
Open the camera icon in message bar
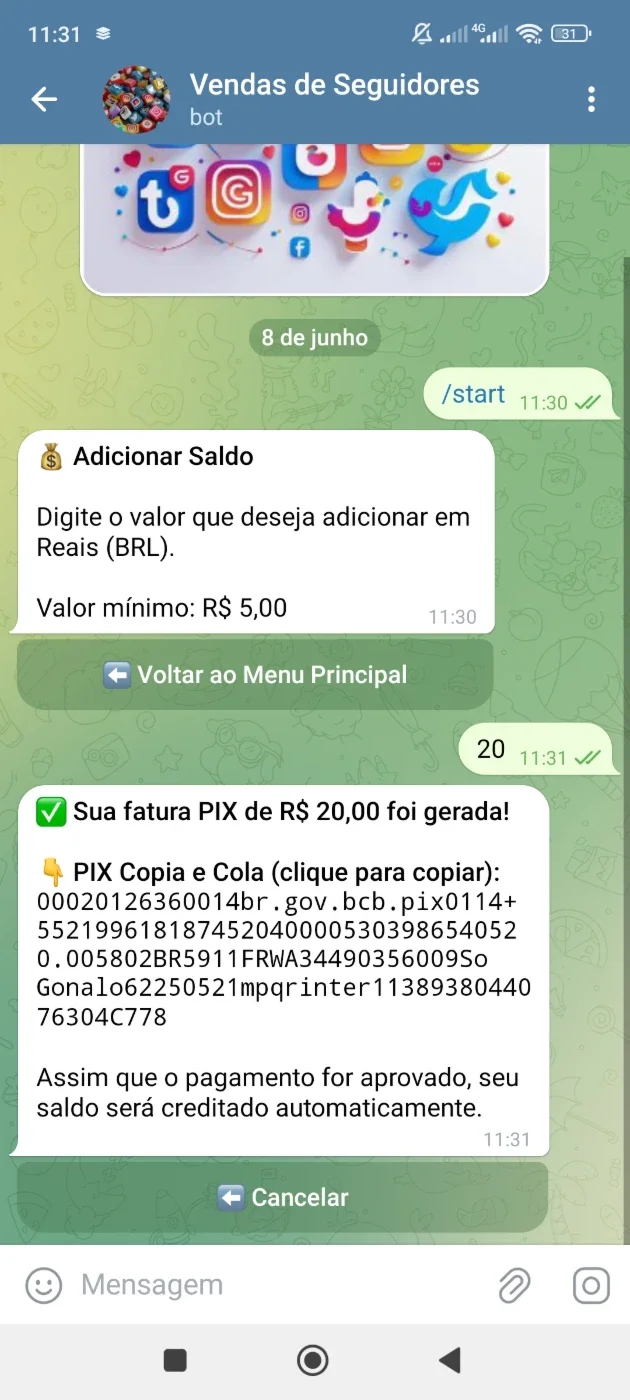click(591, 1285)
